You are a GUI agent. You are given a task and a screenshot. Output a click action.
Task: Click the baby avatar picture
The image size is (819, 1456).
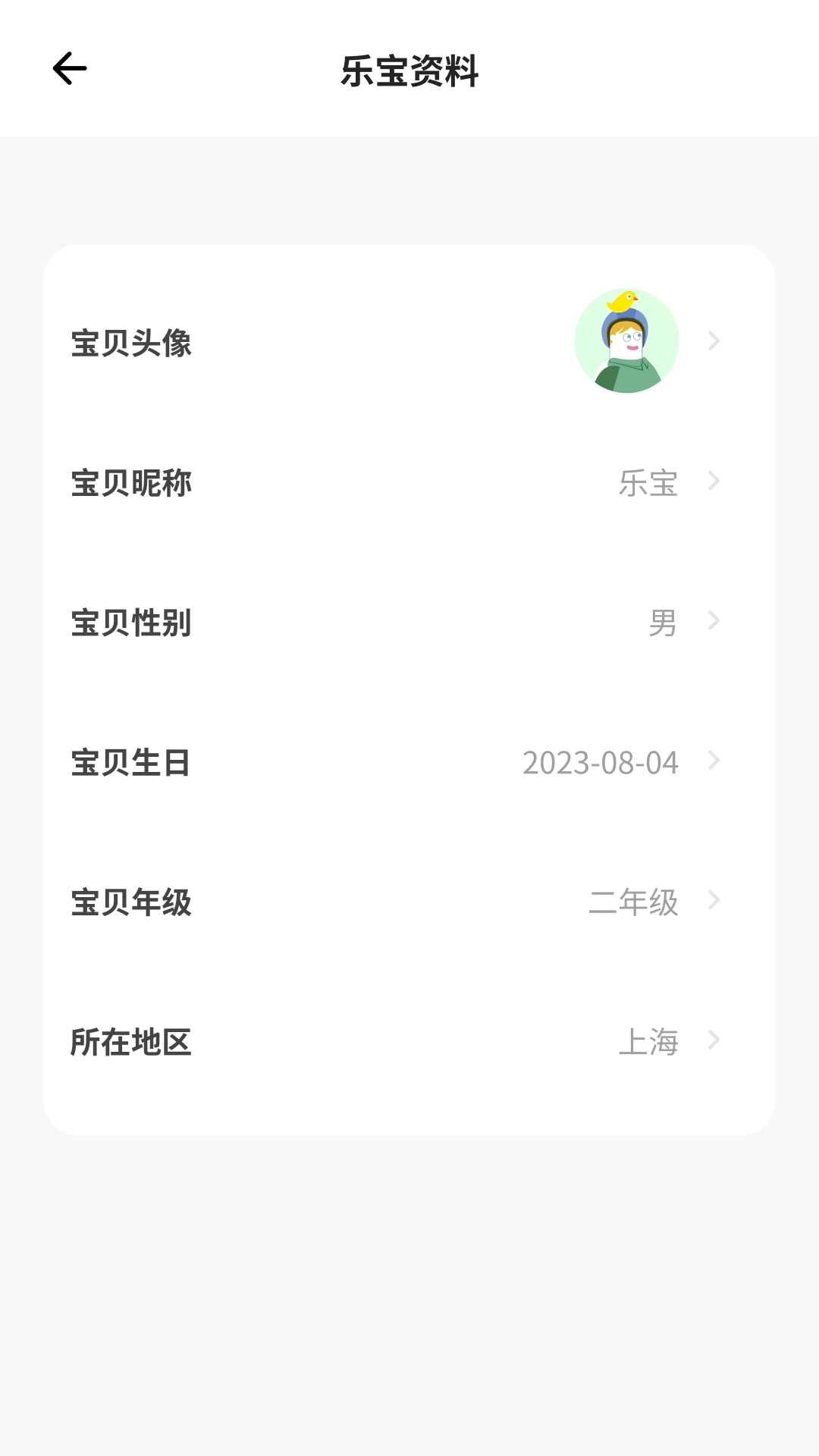(x=626, y=342)
